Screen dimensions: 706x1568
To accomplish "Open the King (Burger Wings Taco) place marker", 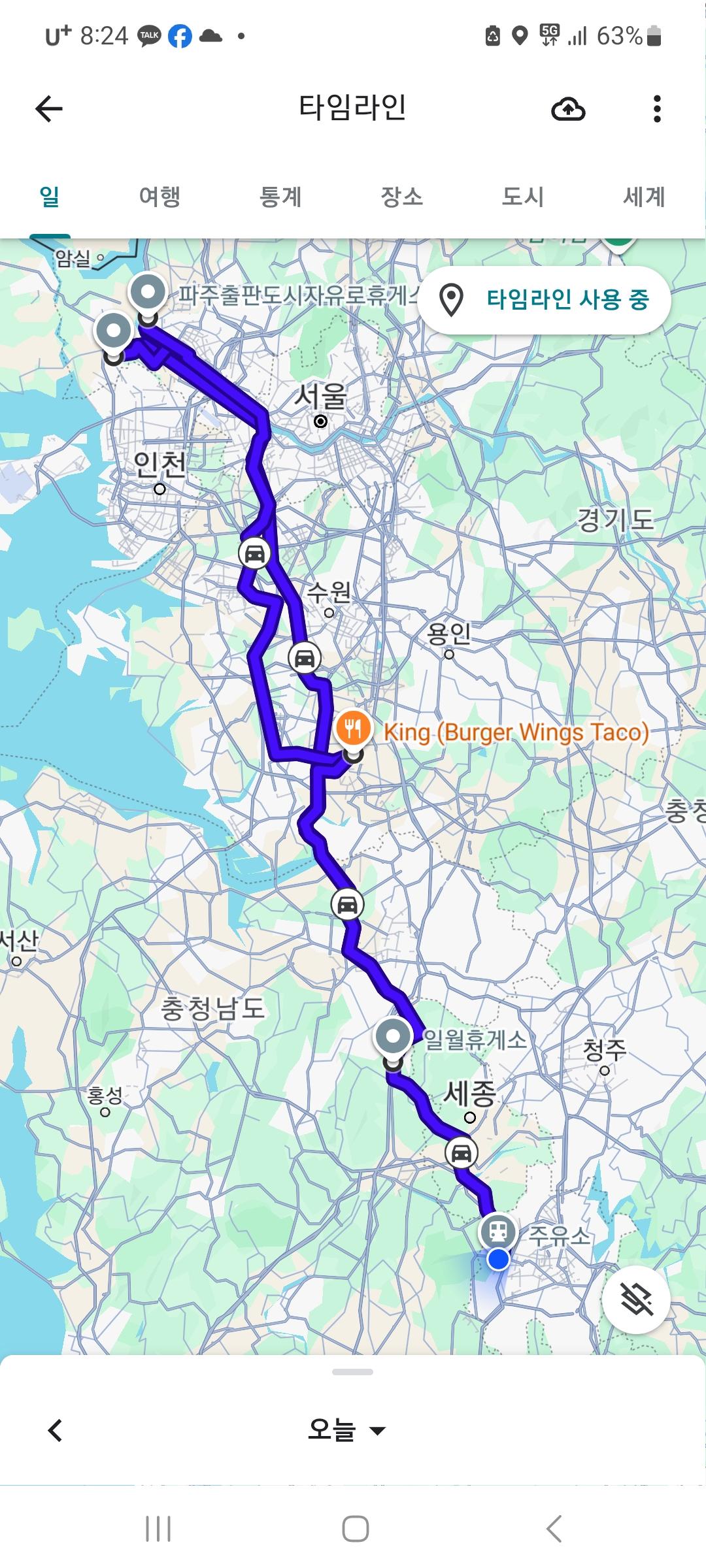I will pos(354,728).
